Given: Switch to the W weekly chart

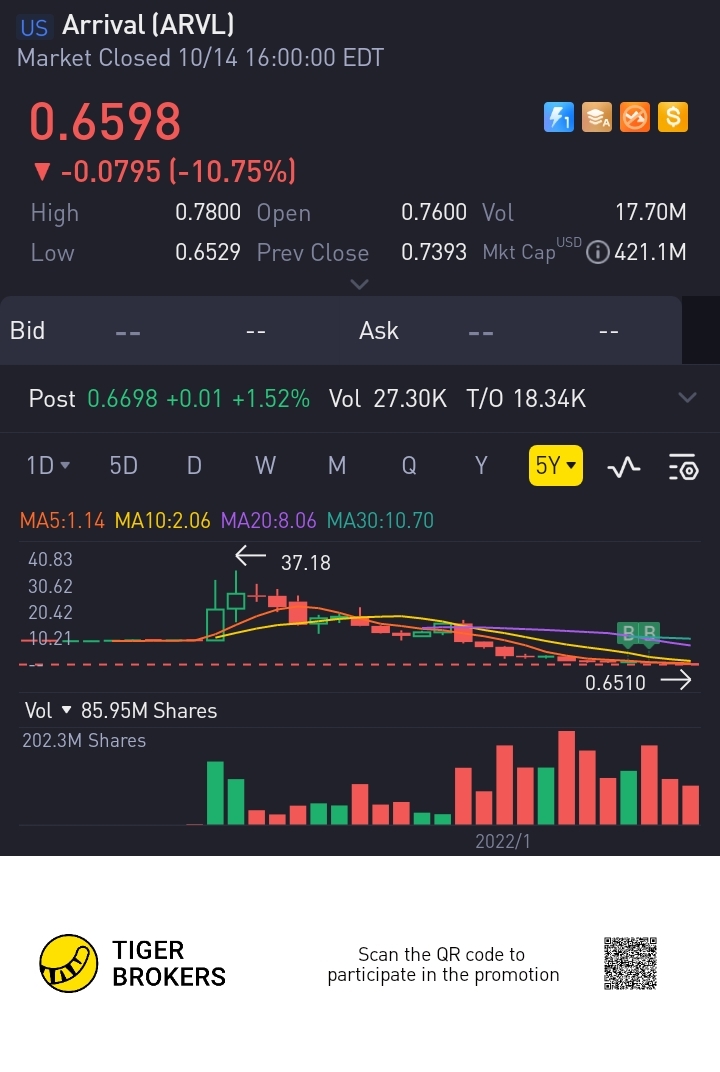Looking at the screenshot, I should pyautogui.click(x=265, y=465).
